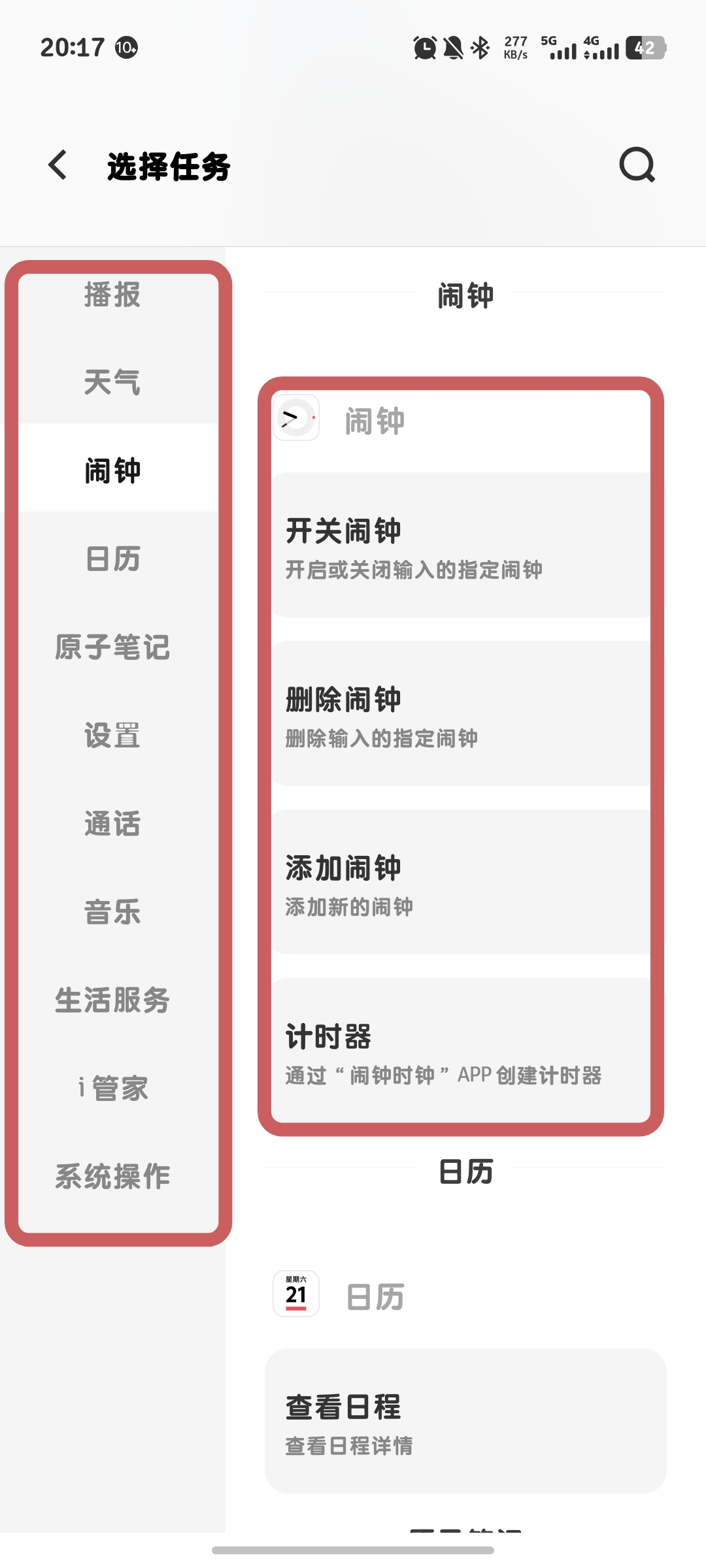706x1568 pixels.
Task: Open the 查看日程 task
Action: coord(465,1421)
